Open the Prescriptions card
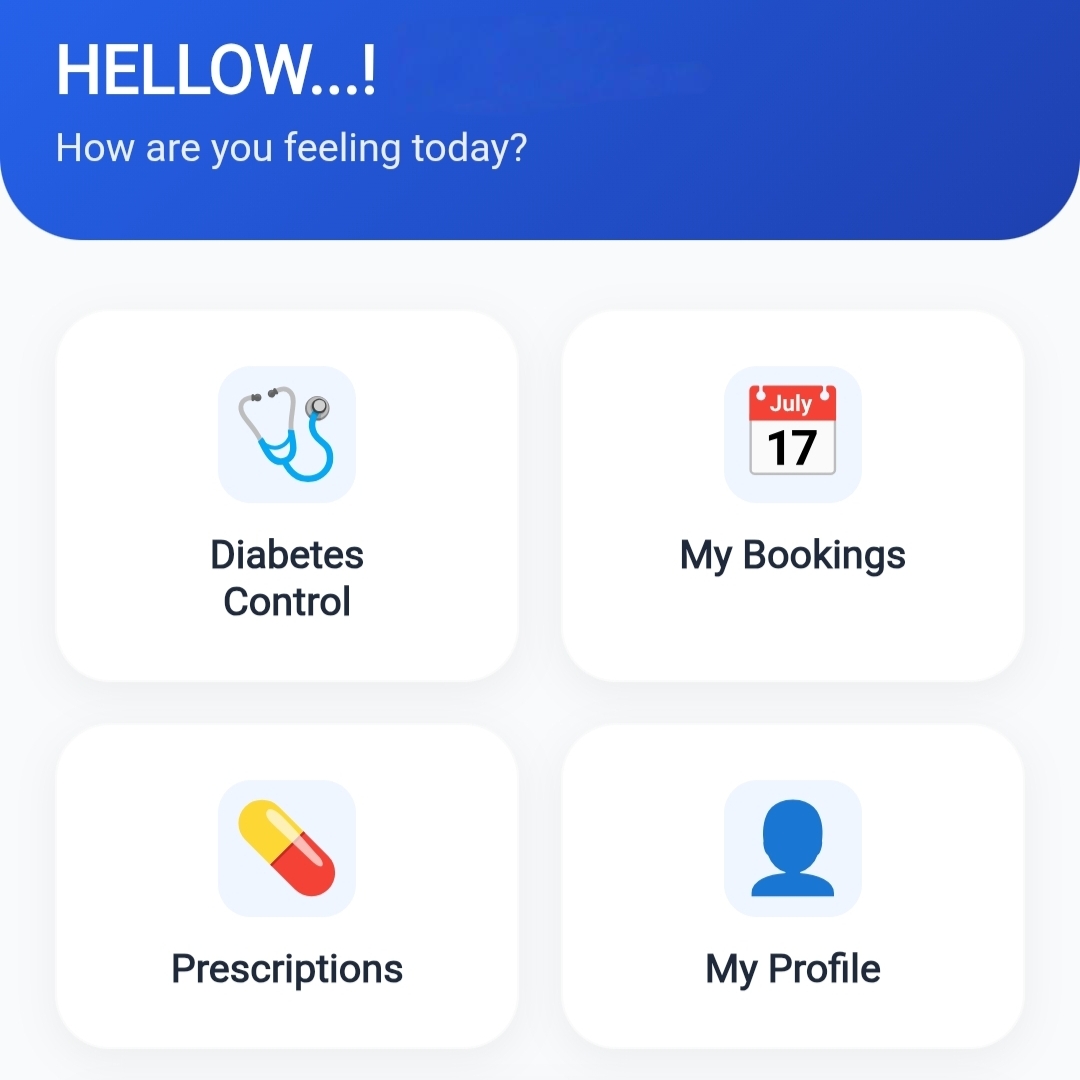This screenshot has width=1080, height=1080. point(287,886)
